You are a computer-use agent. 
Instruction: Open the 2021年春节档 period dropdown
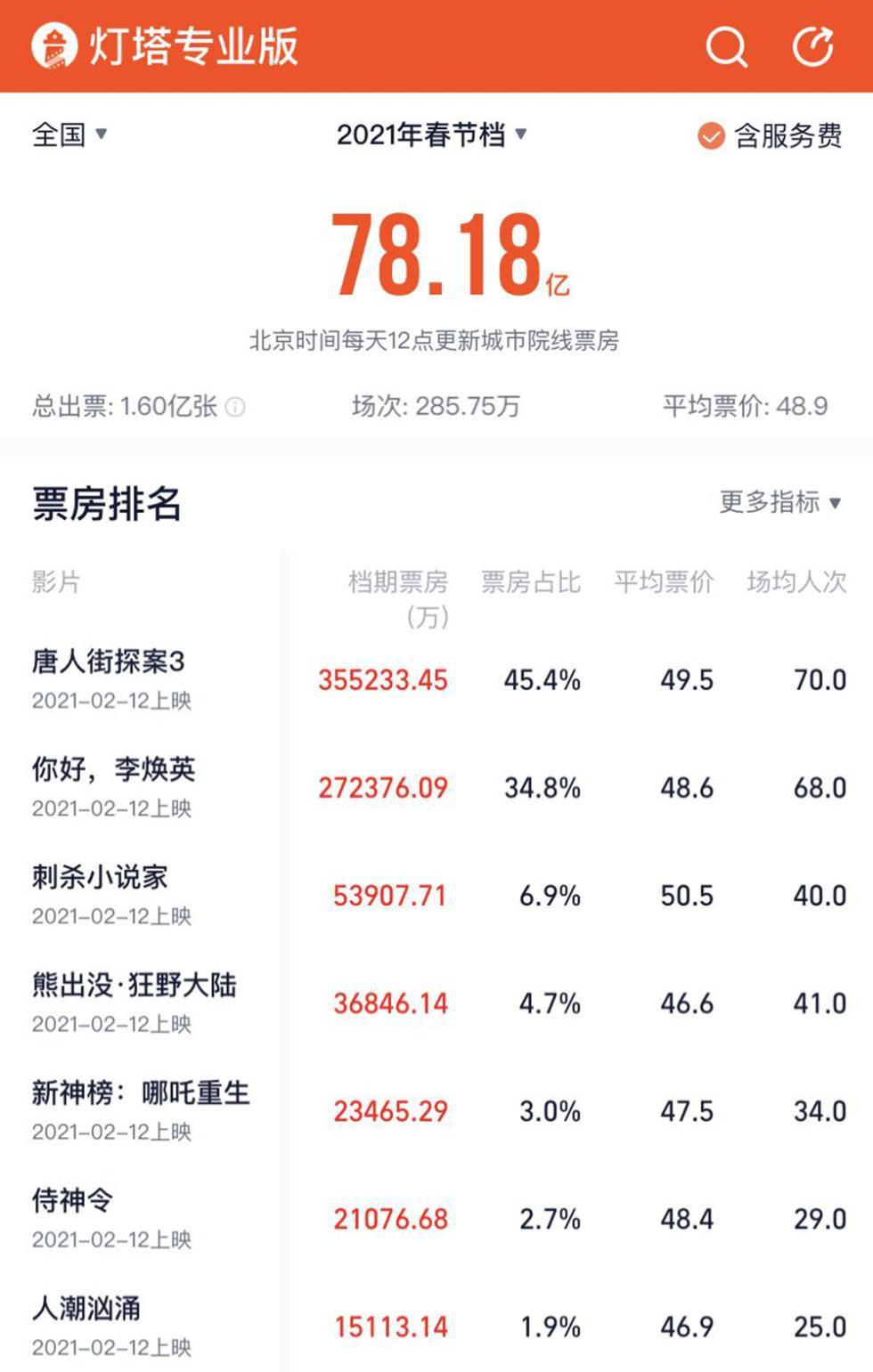(431, 136)
